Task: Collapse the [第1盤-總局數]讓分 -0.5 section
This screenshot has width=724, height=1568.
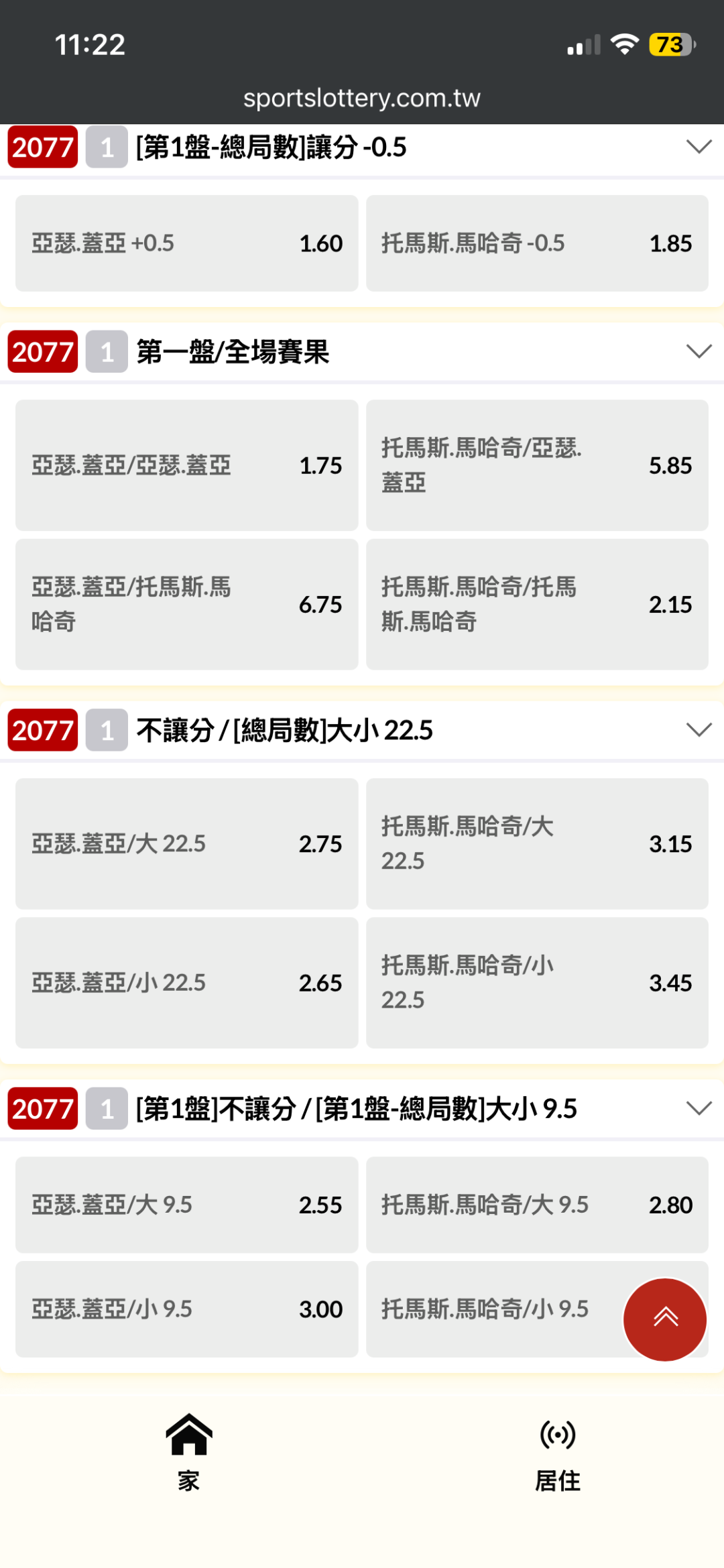Action: click(699, 147)
